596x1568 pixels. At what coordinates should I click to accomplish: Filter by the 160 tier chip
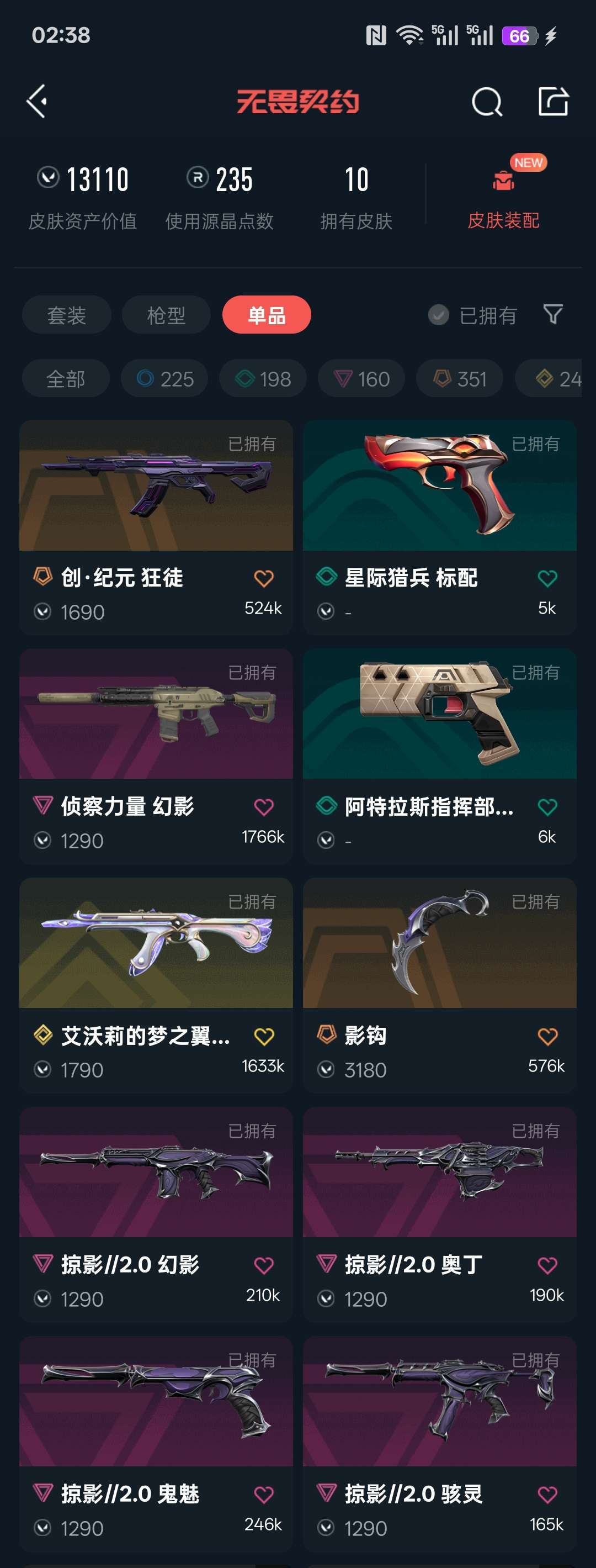tap(362, 379)
